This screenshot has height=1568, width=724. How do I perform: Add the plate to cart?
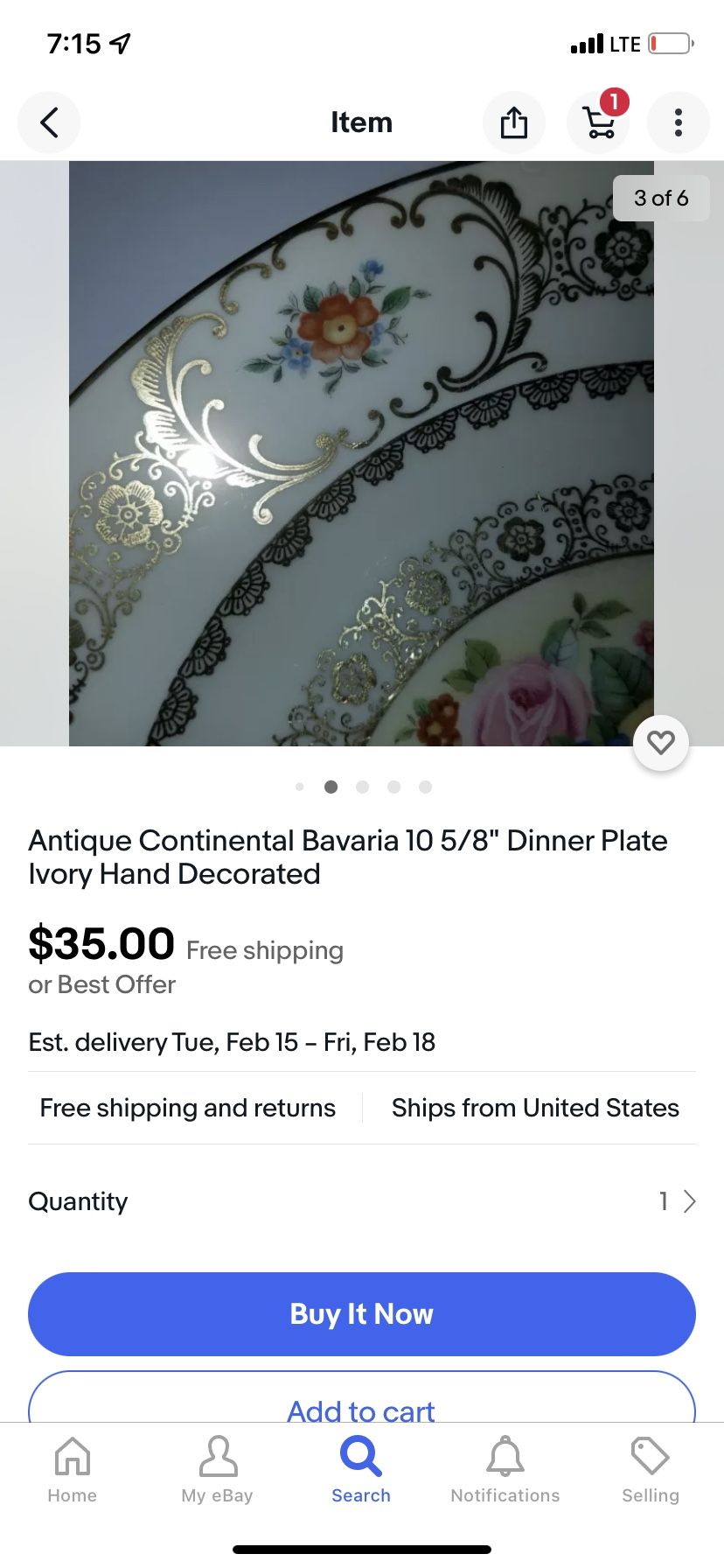(x=362, y=1398)
